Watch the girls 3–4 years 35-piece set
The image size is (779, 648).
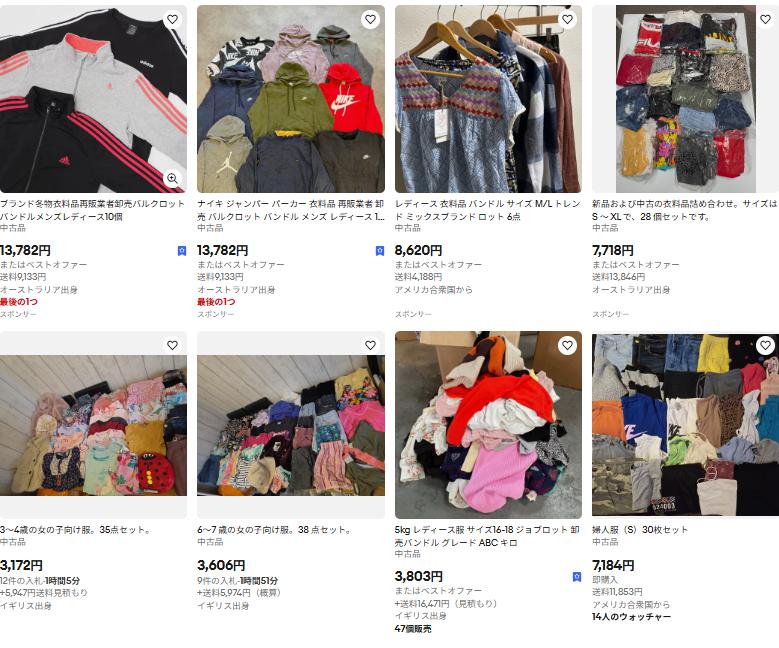(172, 345)
